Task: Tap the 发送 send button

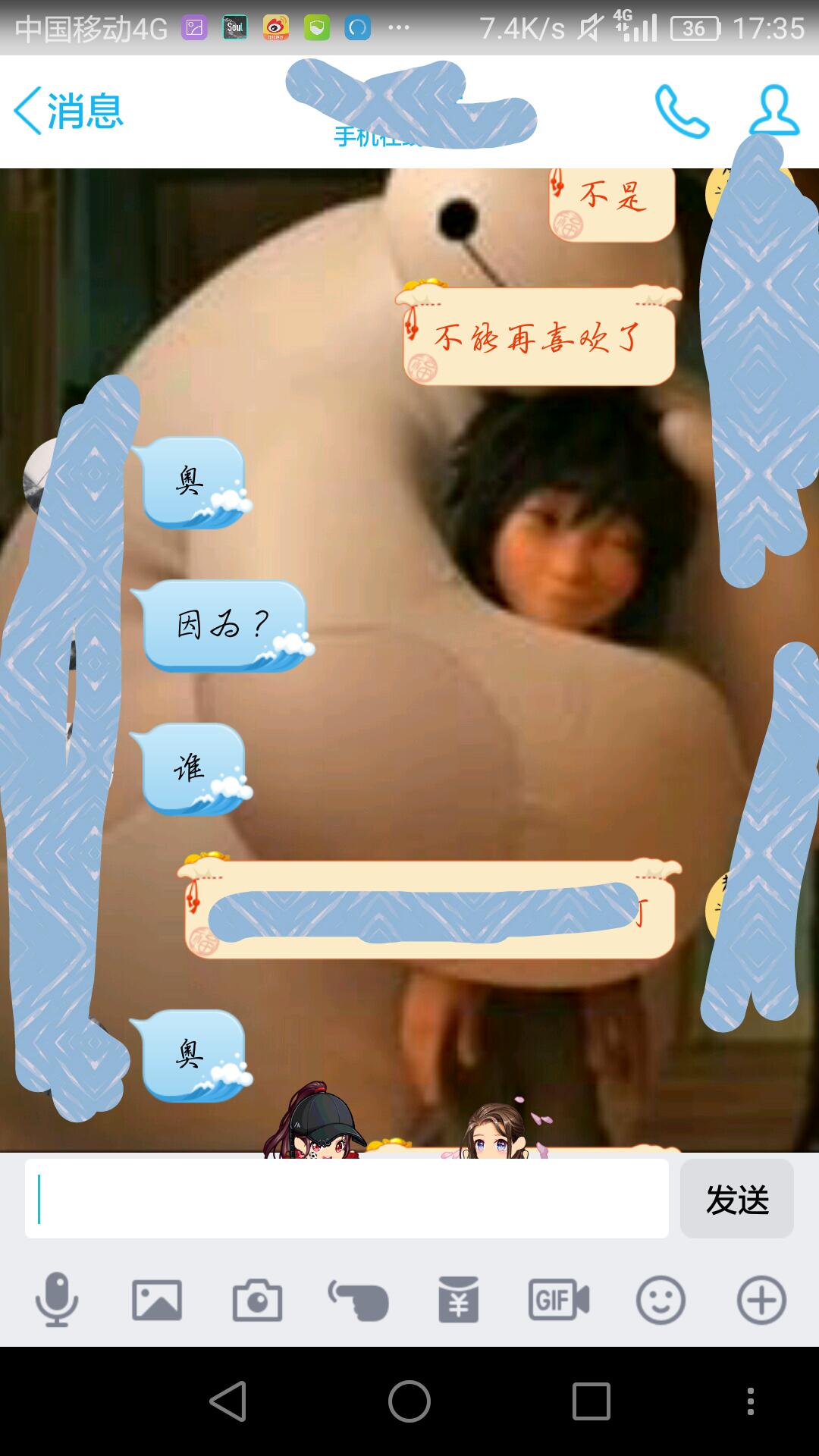Action: click(736, 1199)
